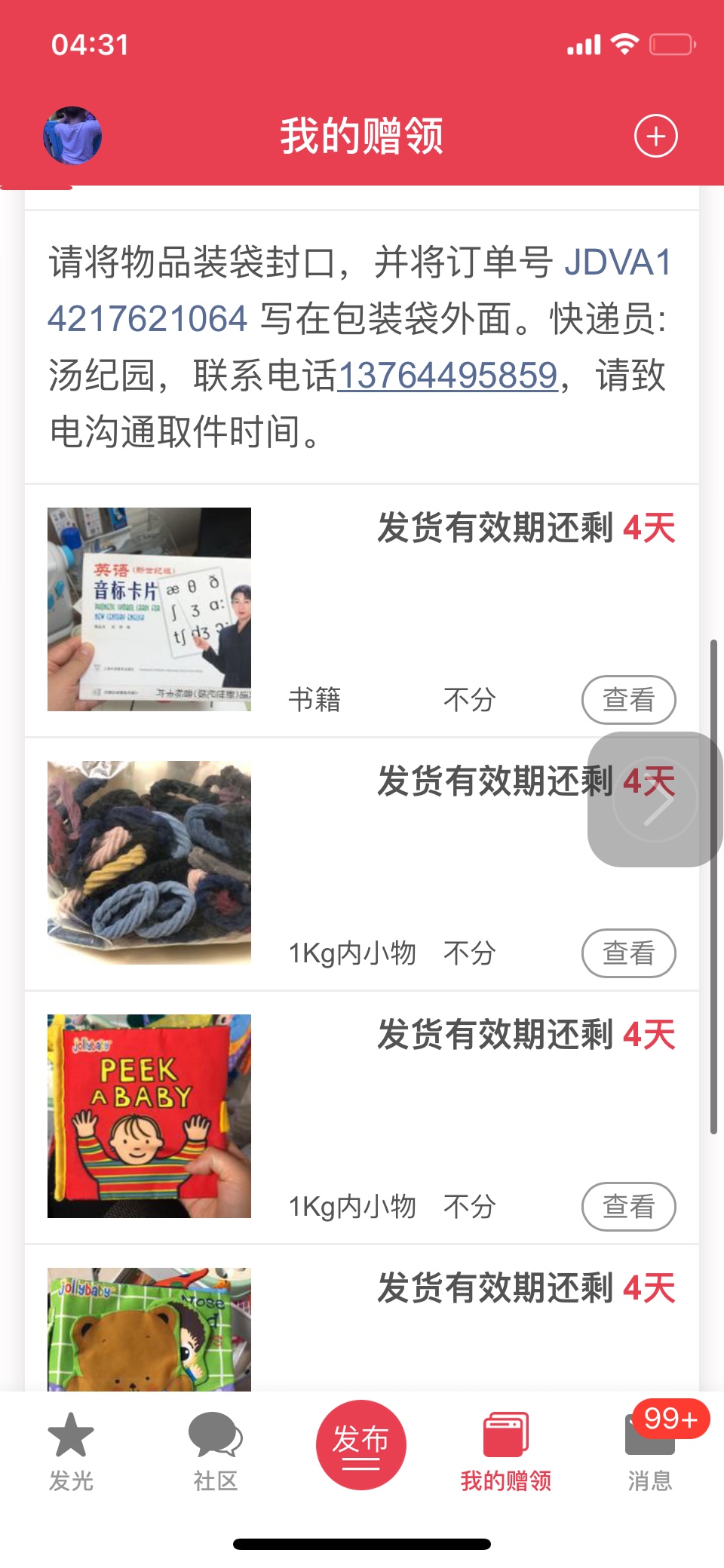Tap the red 发布 publish button
724x1568 pixels.
361,1444
